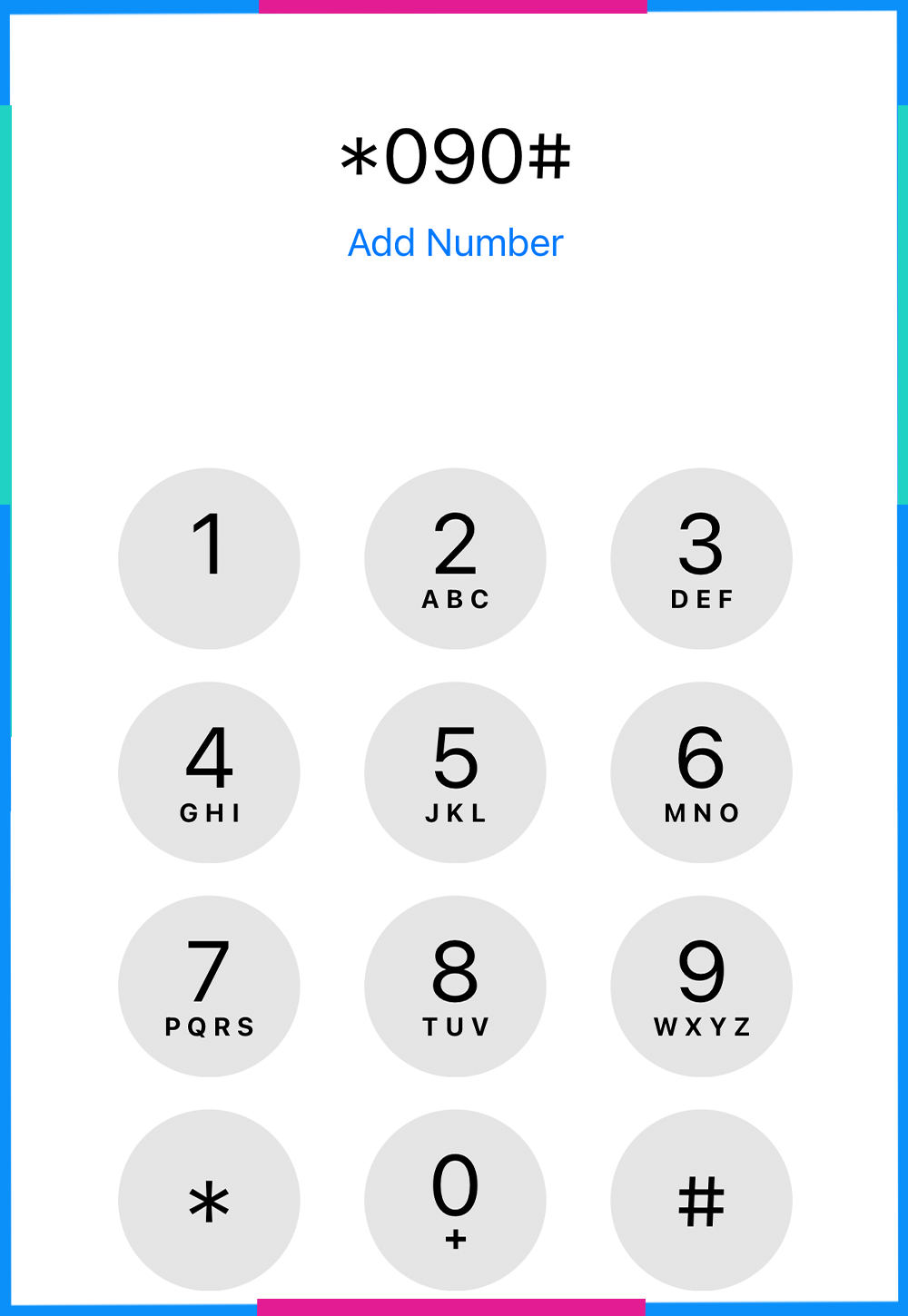This screenshot has height=1316, width=908.
Task: Hit the 5 JKL key
Action: 455,772
